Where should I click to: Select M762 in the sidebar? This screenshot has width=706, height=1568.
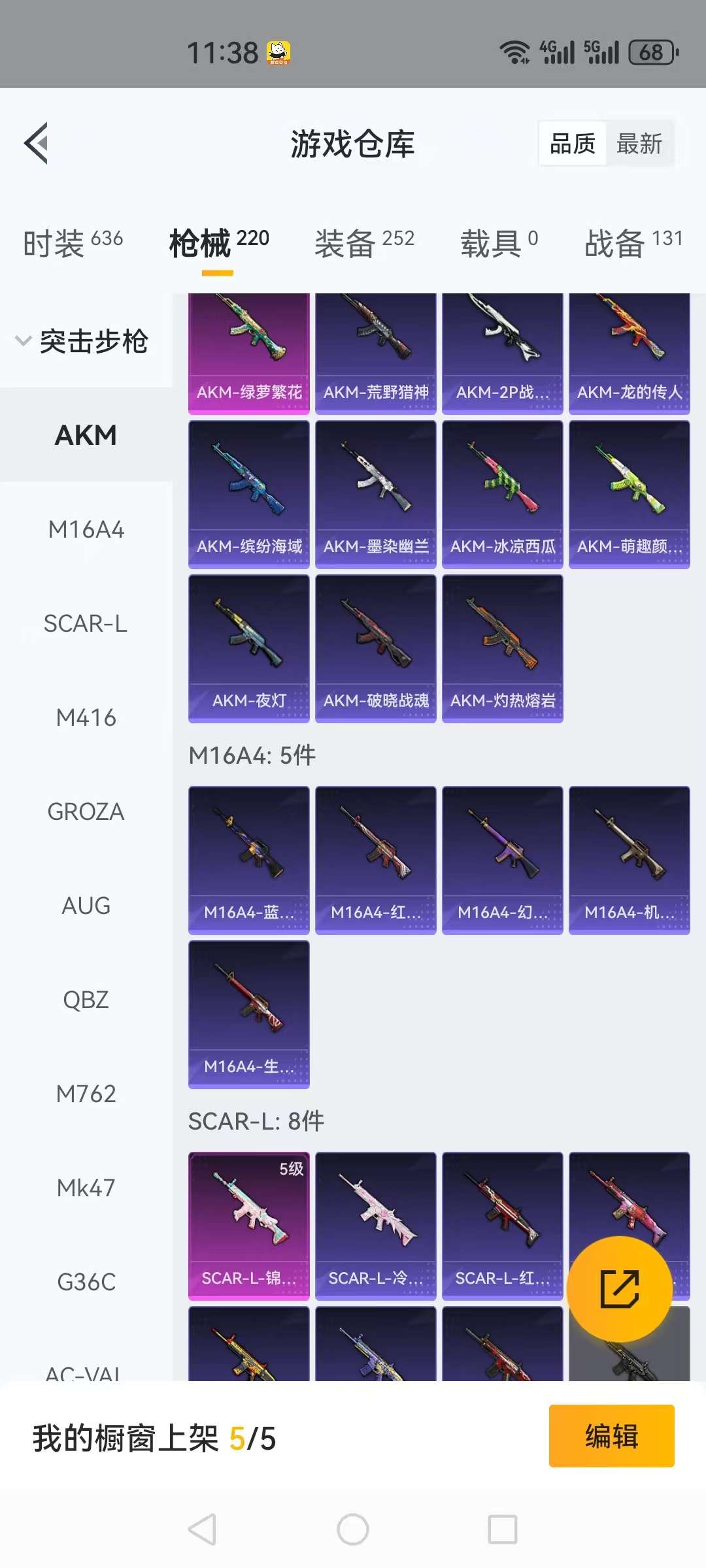pos(86,1094)
